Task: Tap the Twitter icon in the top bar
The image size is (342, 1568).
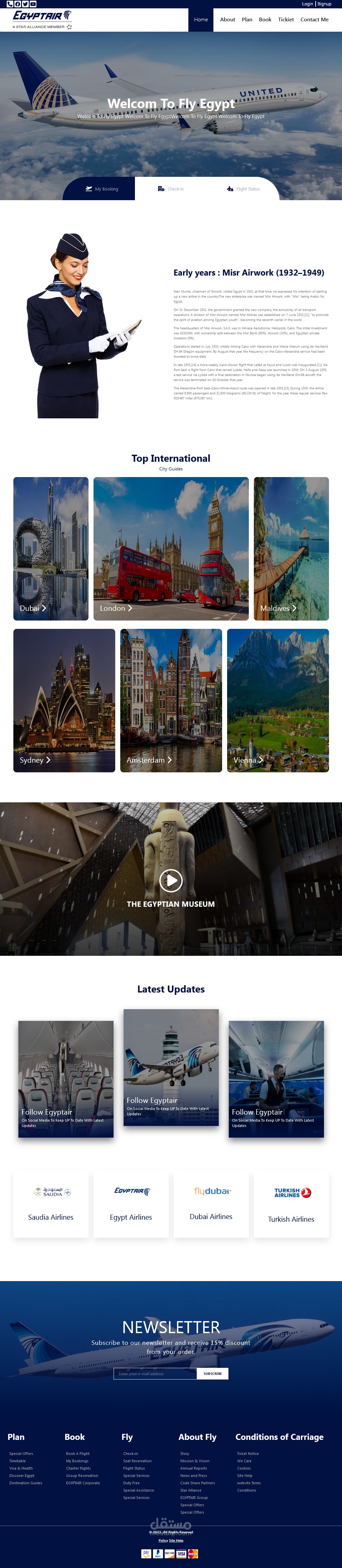Action: (25, 4)
